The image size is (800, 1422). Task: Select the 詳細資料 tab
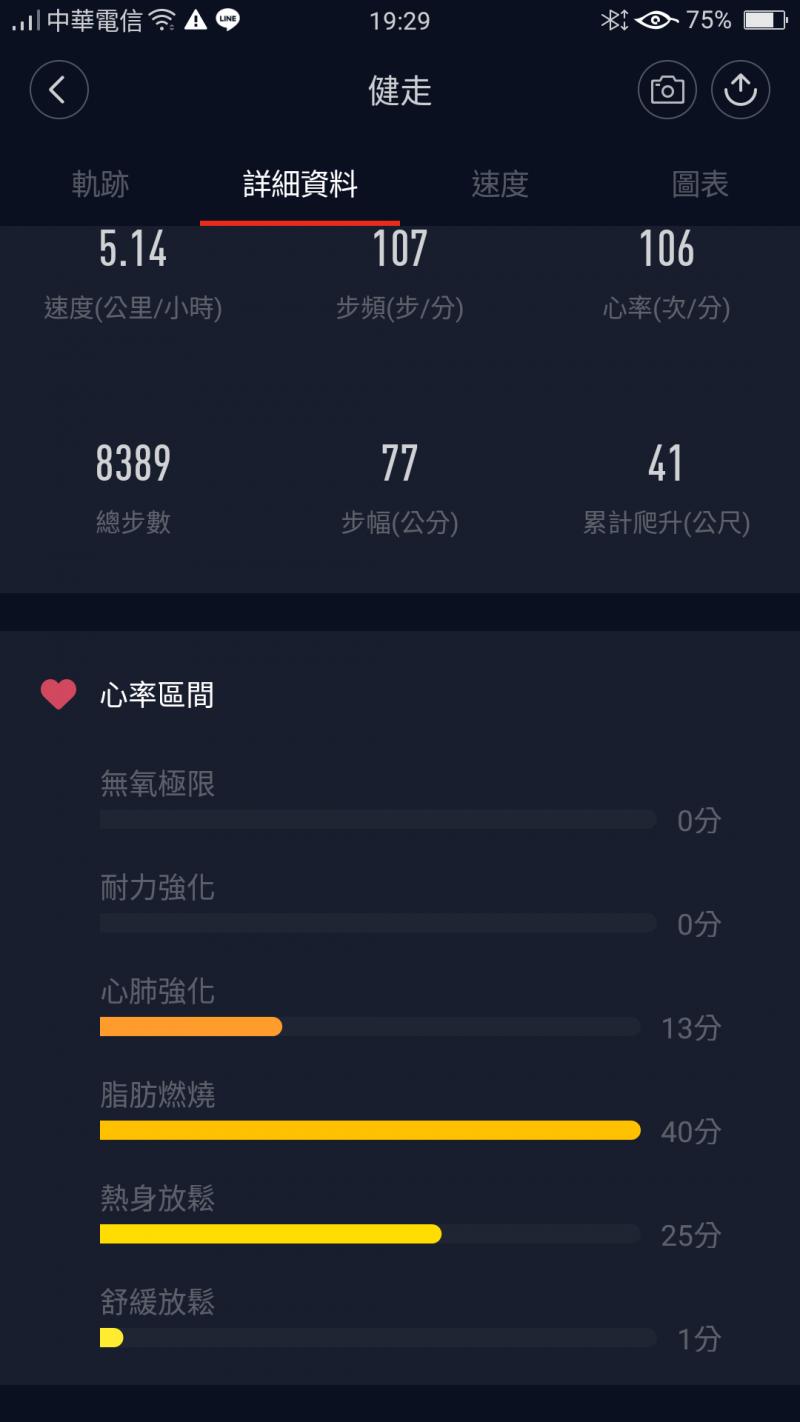point(300,184)
